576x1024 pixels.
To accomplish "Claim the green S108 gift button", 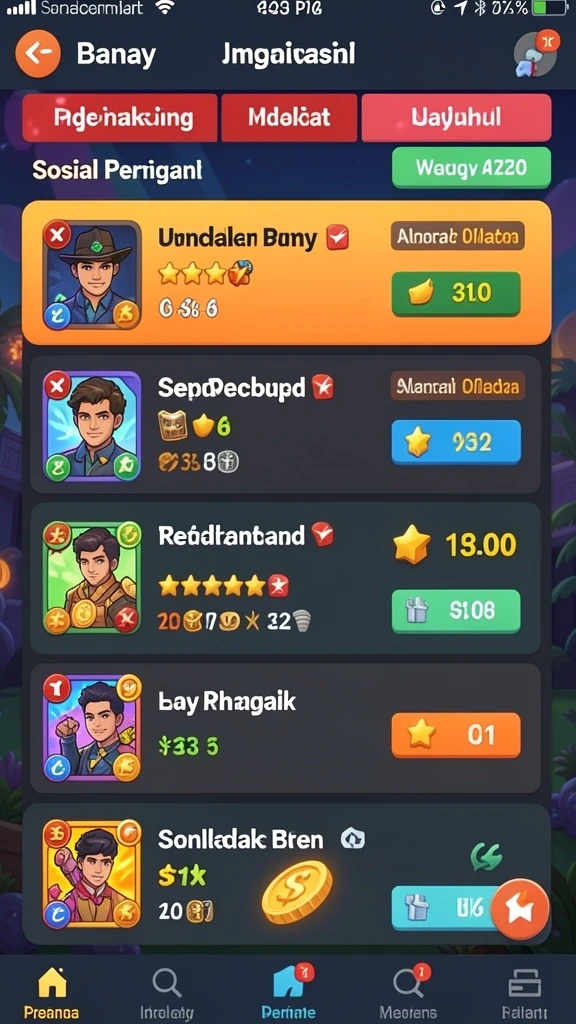I will (x=456, y=611).
